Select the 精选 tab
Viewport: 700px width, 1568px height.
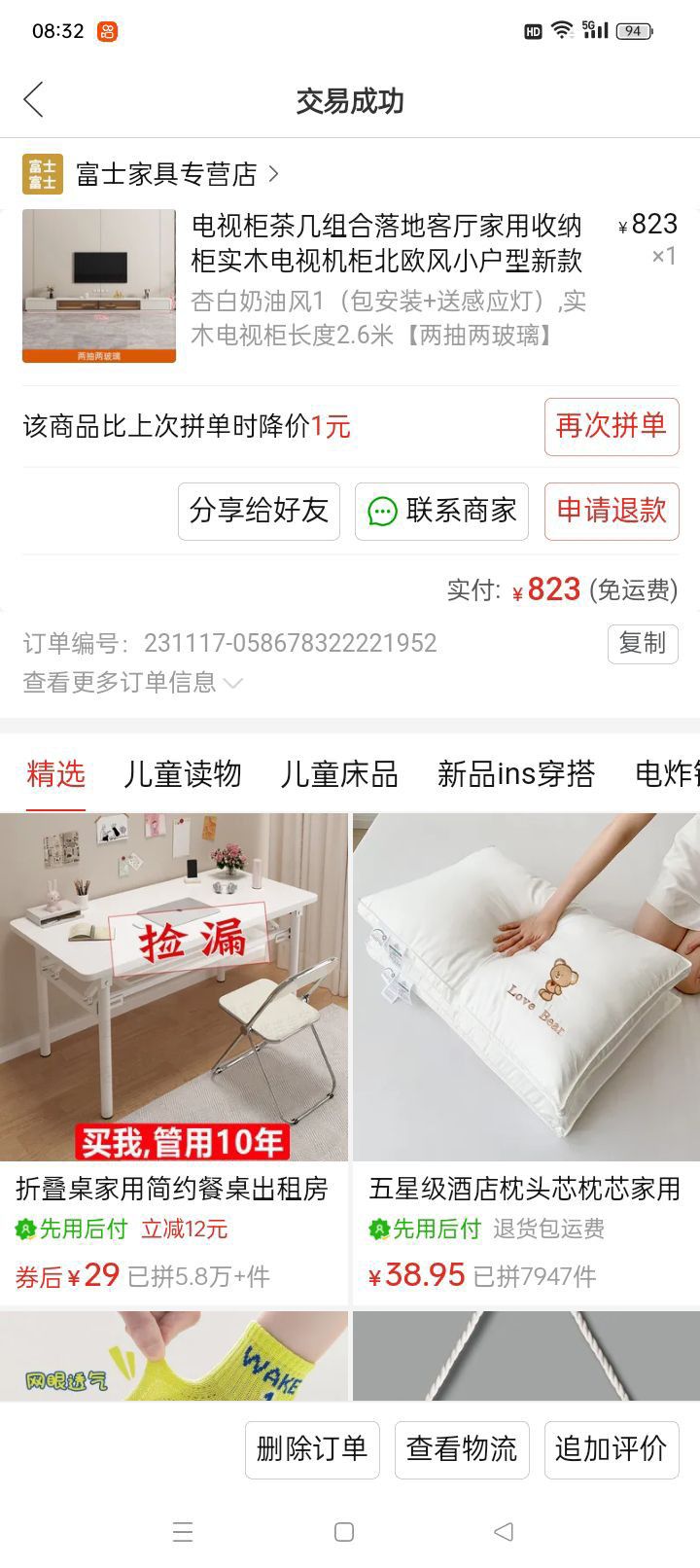tap(55, 774)
